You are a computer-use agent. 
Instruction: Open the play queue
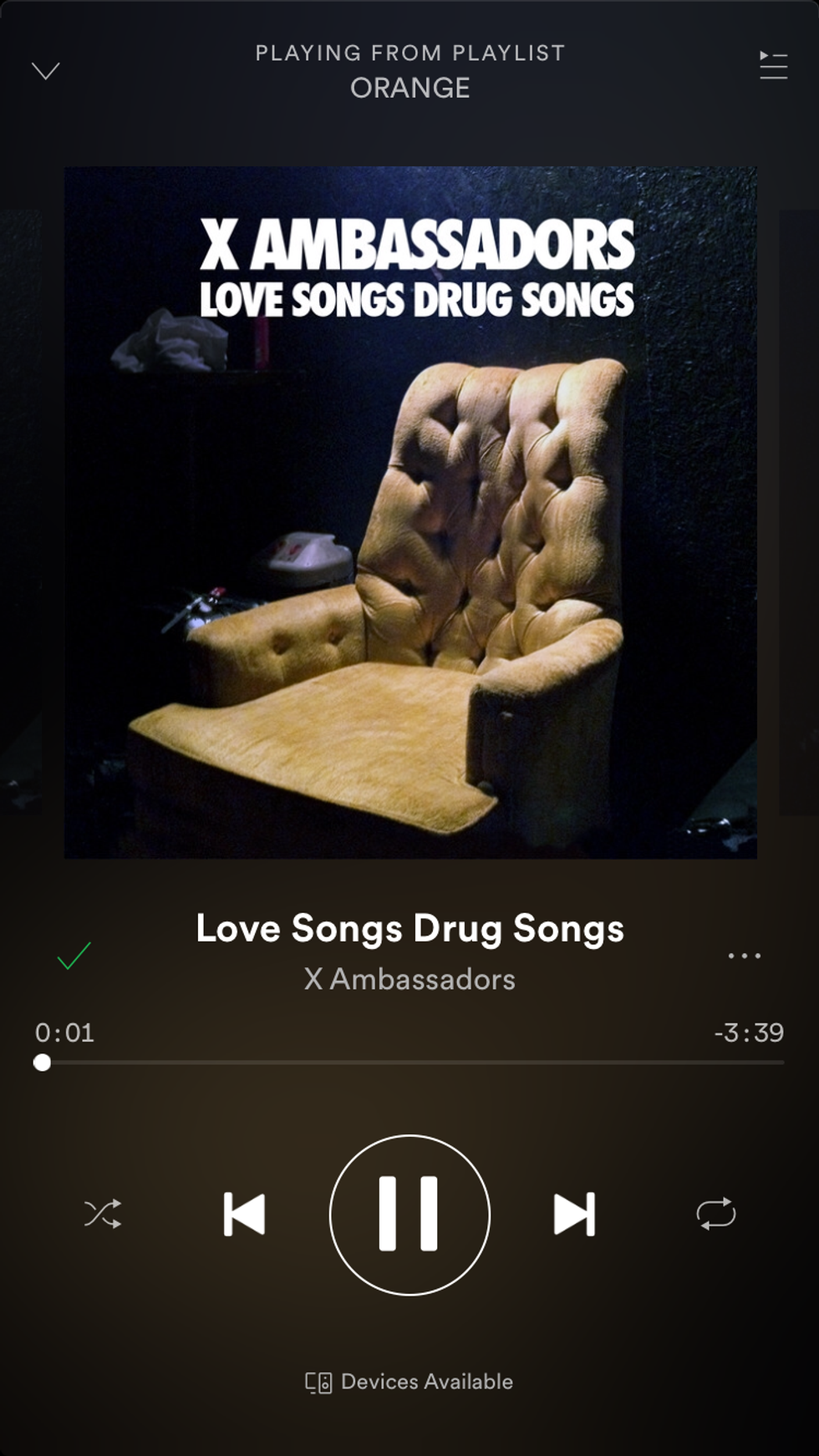pyautogui.click(x=773, y=65)
